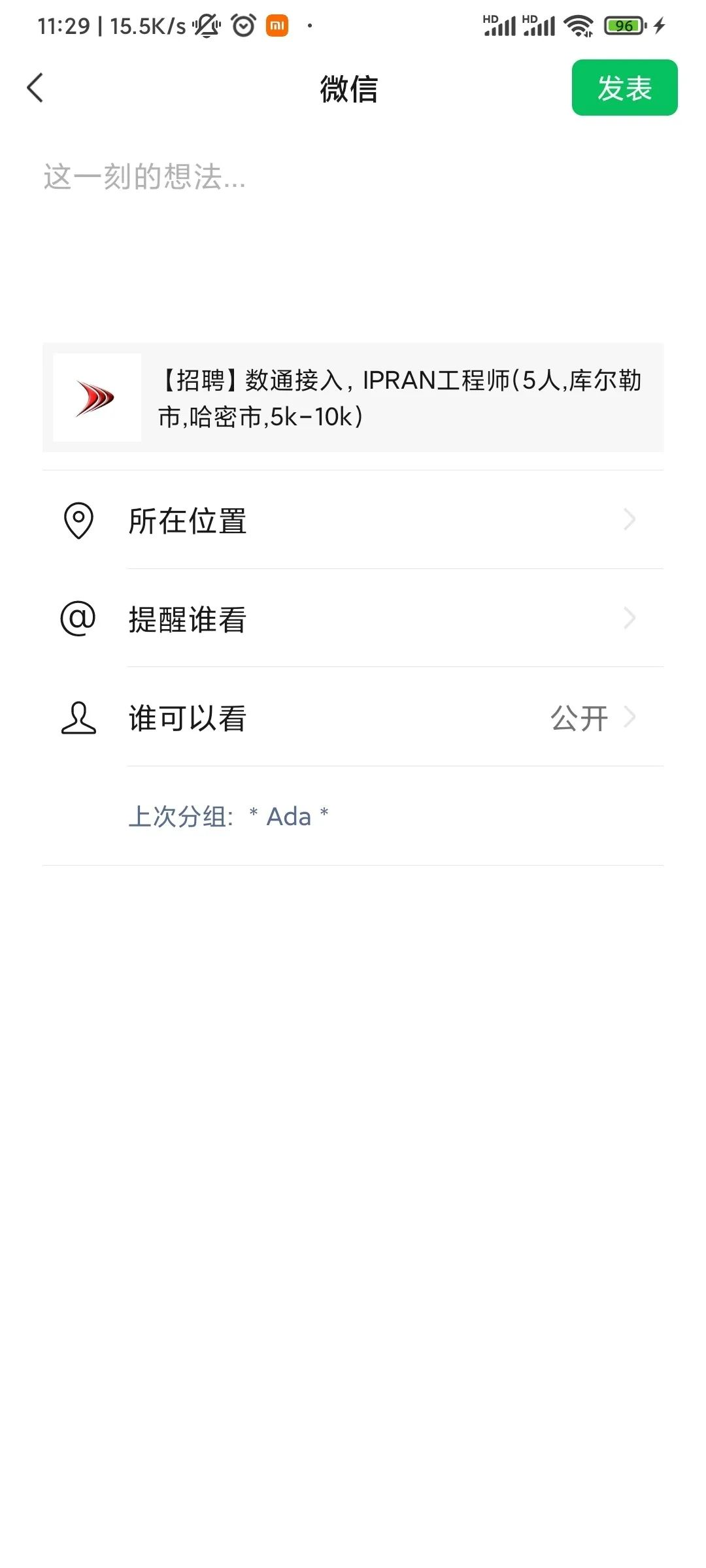Viewport: 706px width, 1568px height.
Task: Open the 所在位置 row
Action: [x=353, y=520]
